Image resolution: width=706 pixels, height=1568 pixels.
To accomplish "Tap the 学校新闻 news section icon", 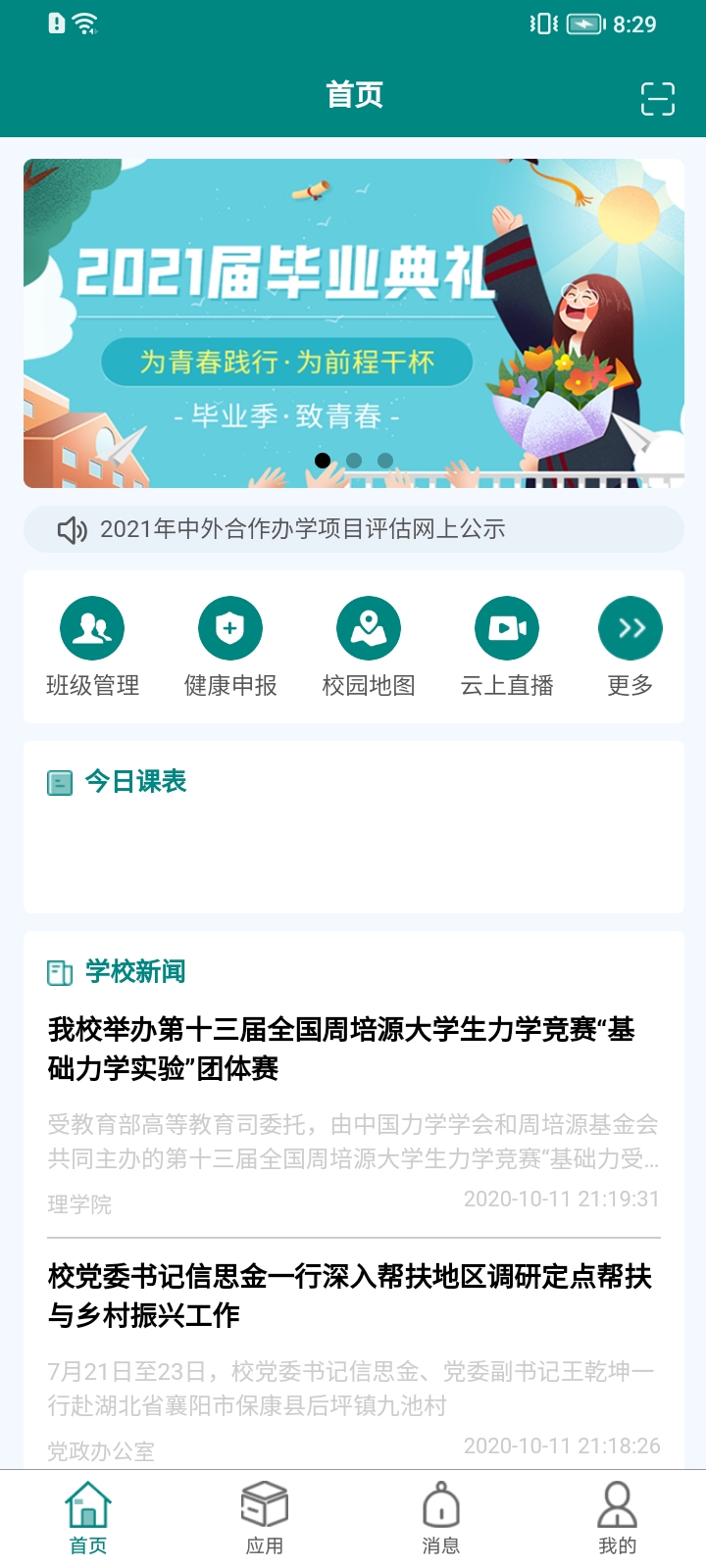I will coord(59,972).
